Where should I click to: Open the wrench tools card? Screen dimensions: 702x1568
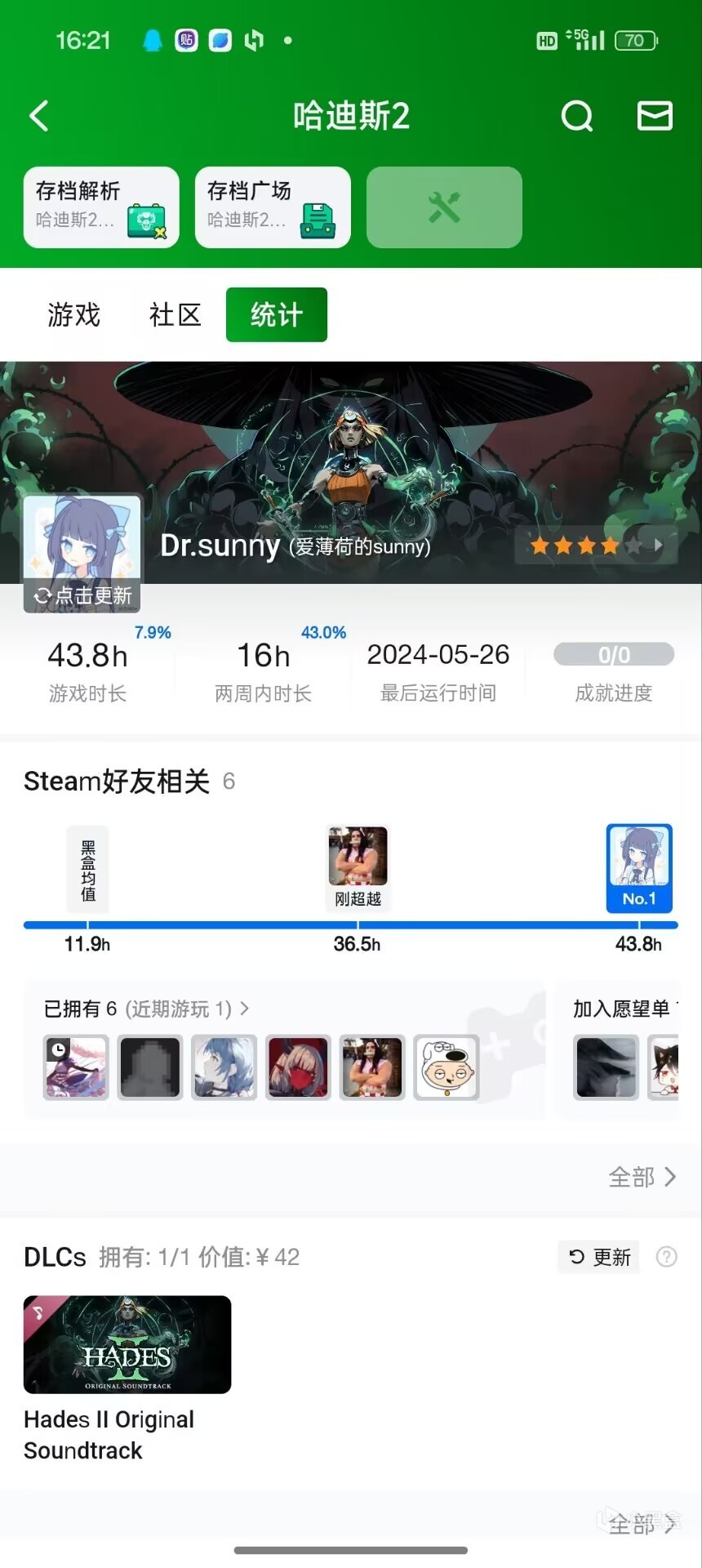[444, 207]
